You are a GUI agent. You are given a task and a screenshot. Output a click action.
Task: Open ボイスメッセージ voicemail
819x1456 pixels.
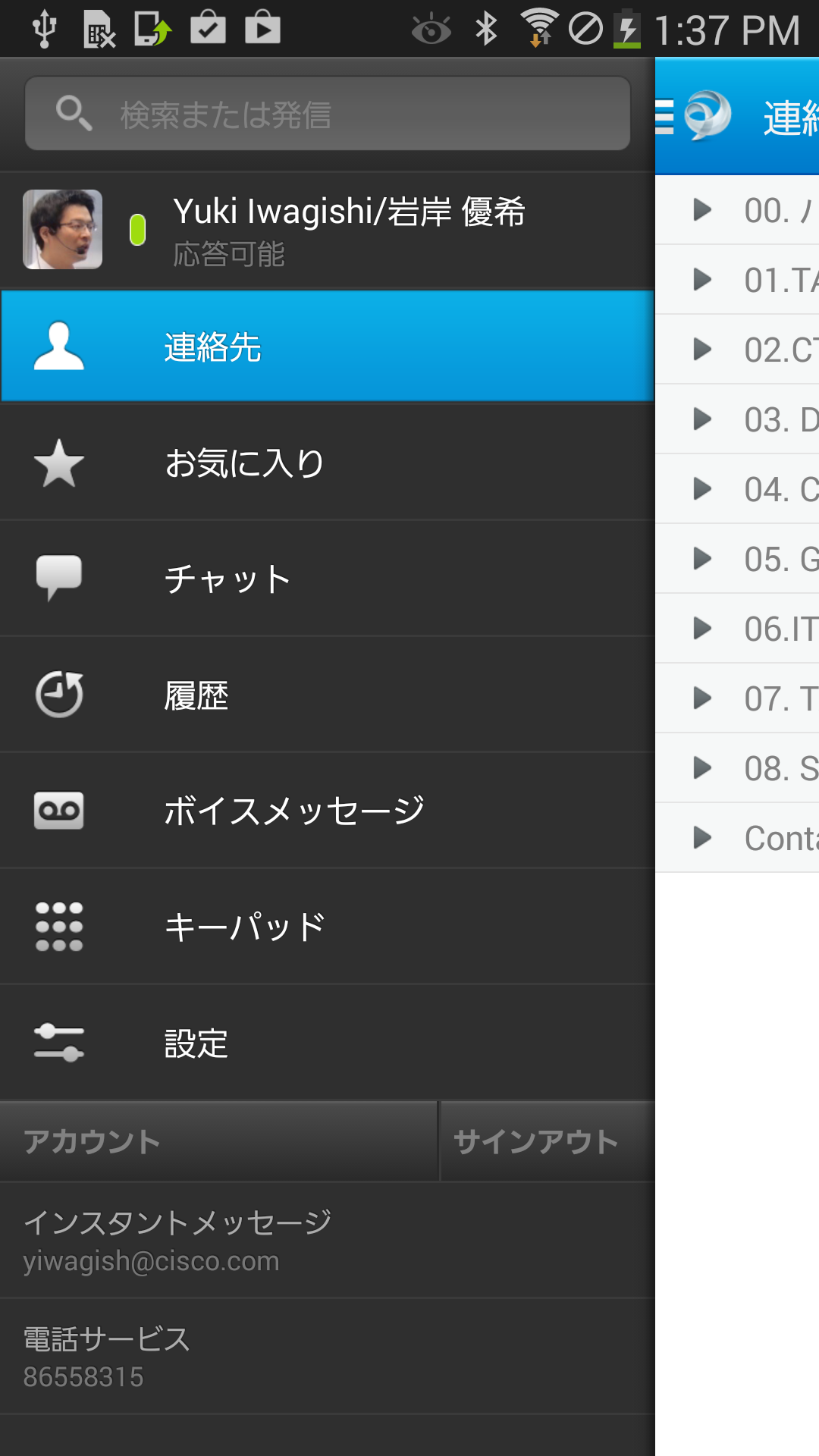tap(328, 811)
